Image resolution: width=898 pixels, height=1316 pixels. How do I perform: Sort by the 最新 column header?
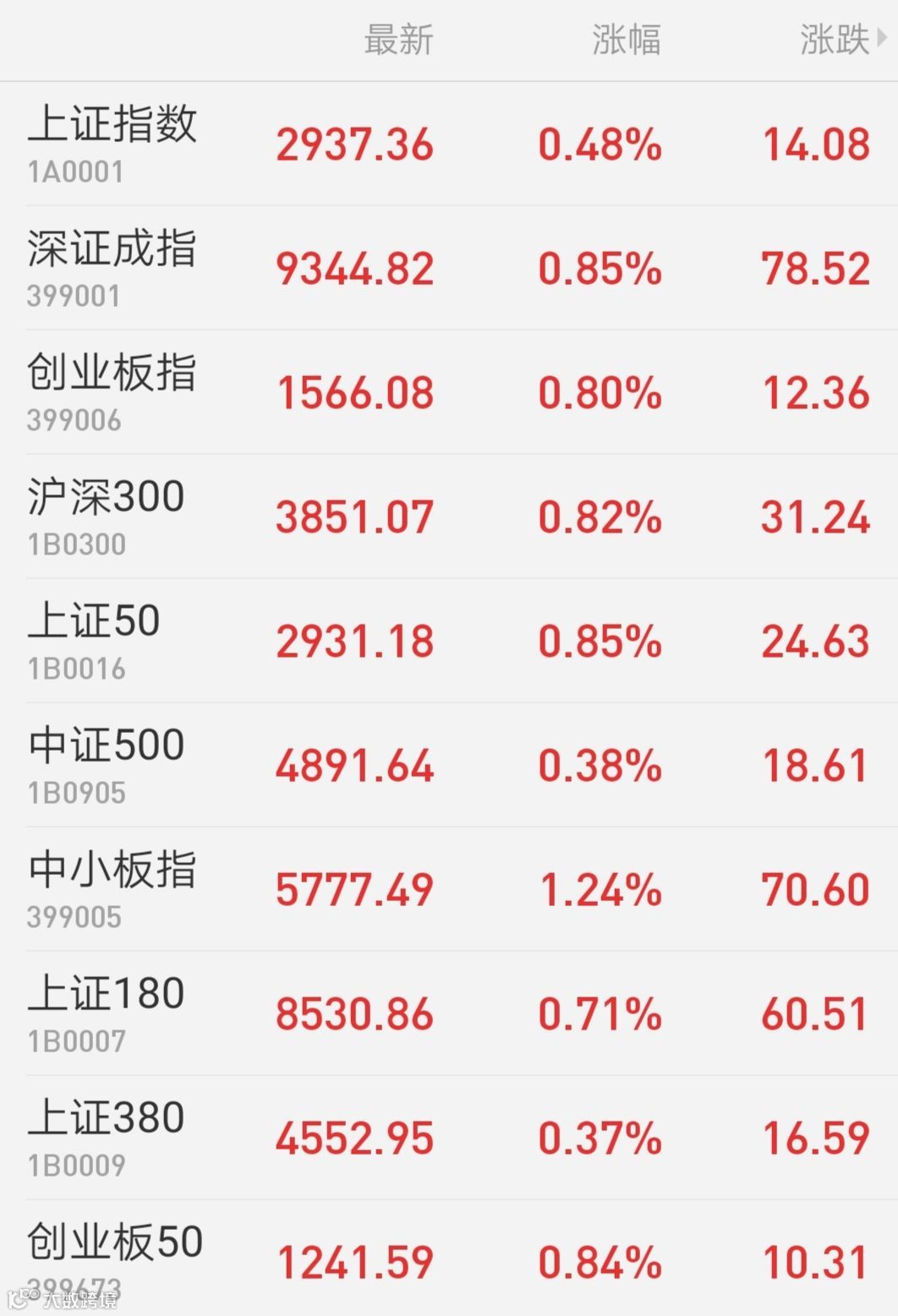[x=398, y=40]
